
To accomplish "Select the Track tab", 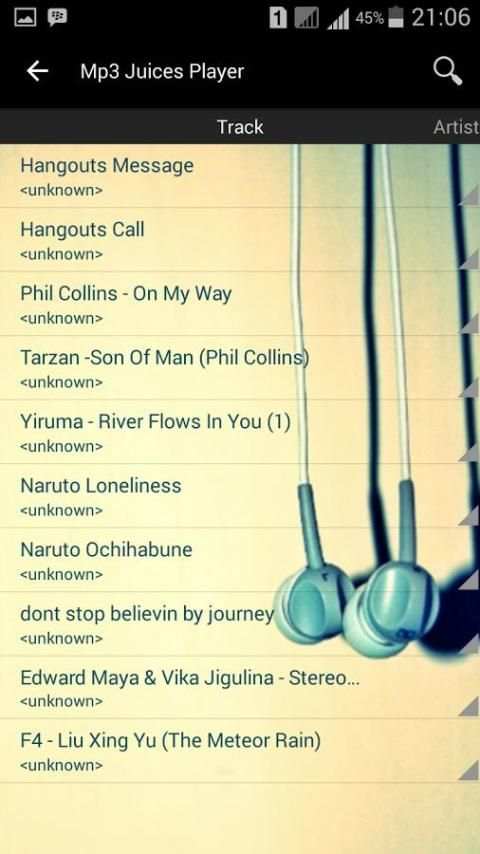I will [x=240, y=127].
